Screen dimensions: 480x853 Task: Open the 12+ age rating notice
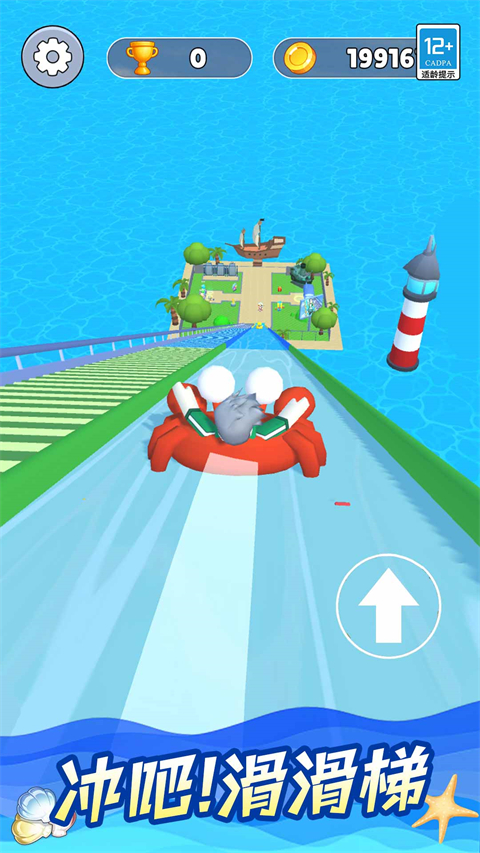pos(438,52)
